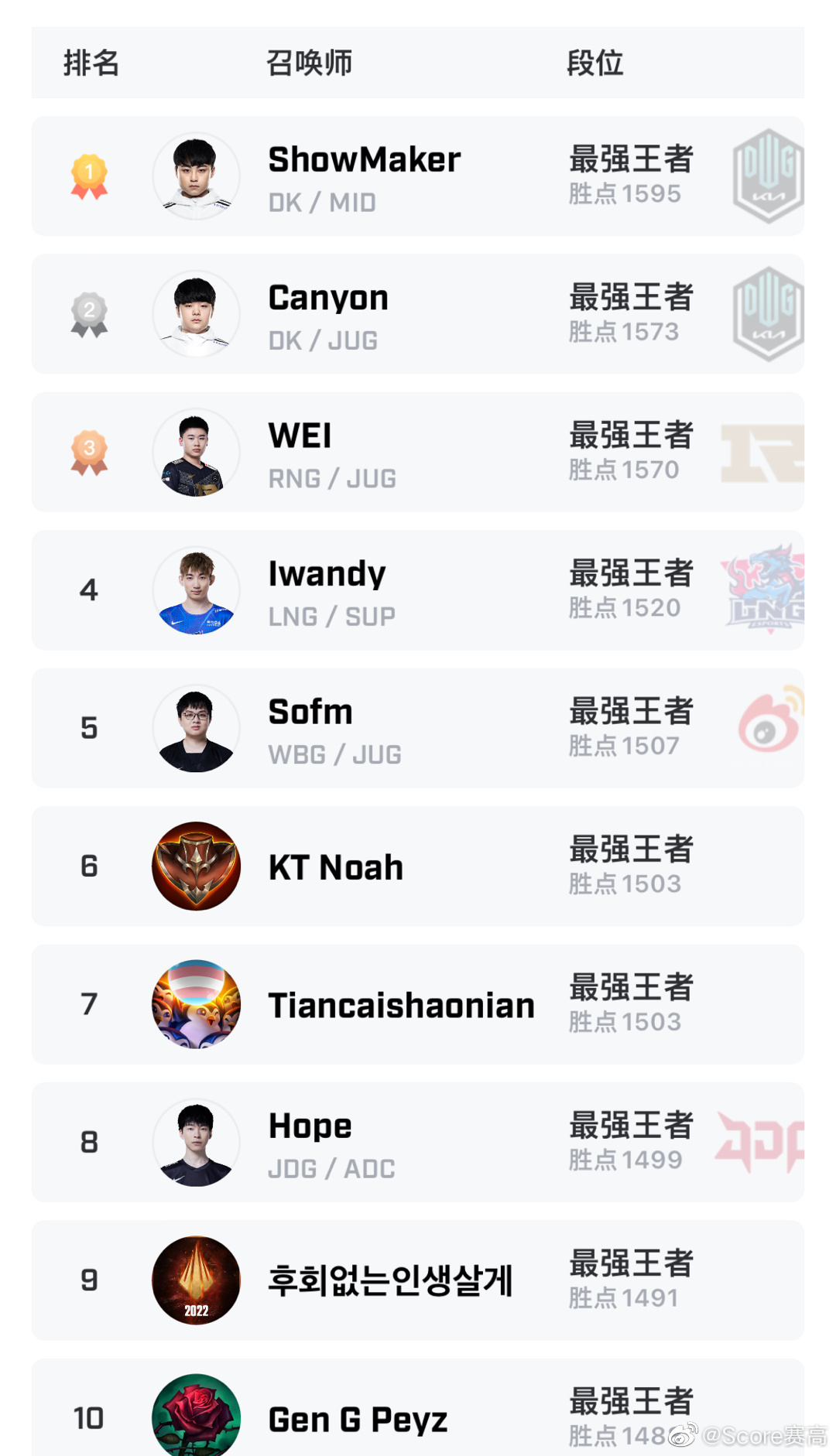Select the Gen G Peyz row
The height and width of the screenshot is (1456, 836).
coord(418,1407)
